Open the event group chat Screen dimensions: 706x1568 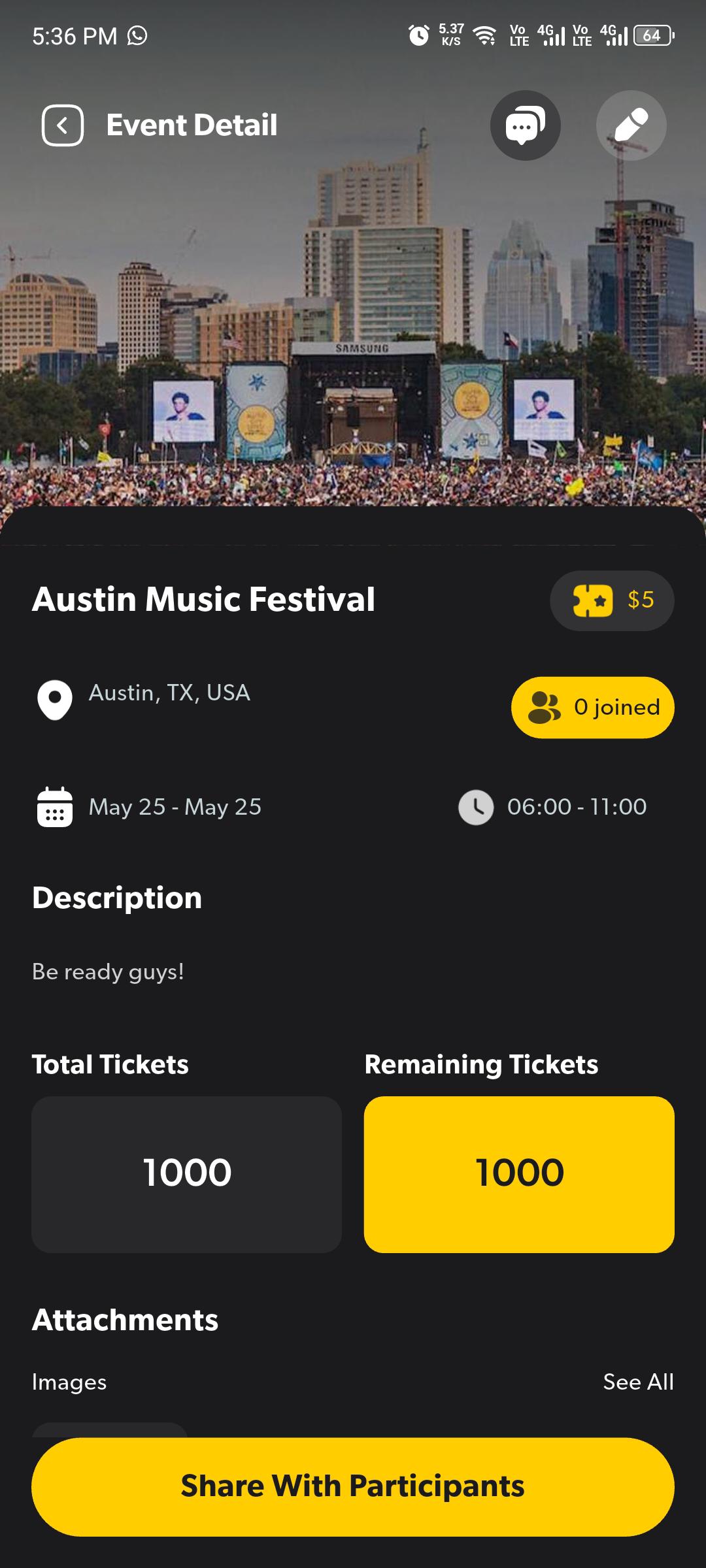(x=526, y=125)
